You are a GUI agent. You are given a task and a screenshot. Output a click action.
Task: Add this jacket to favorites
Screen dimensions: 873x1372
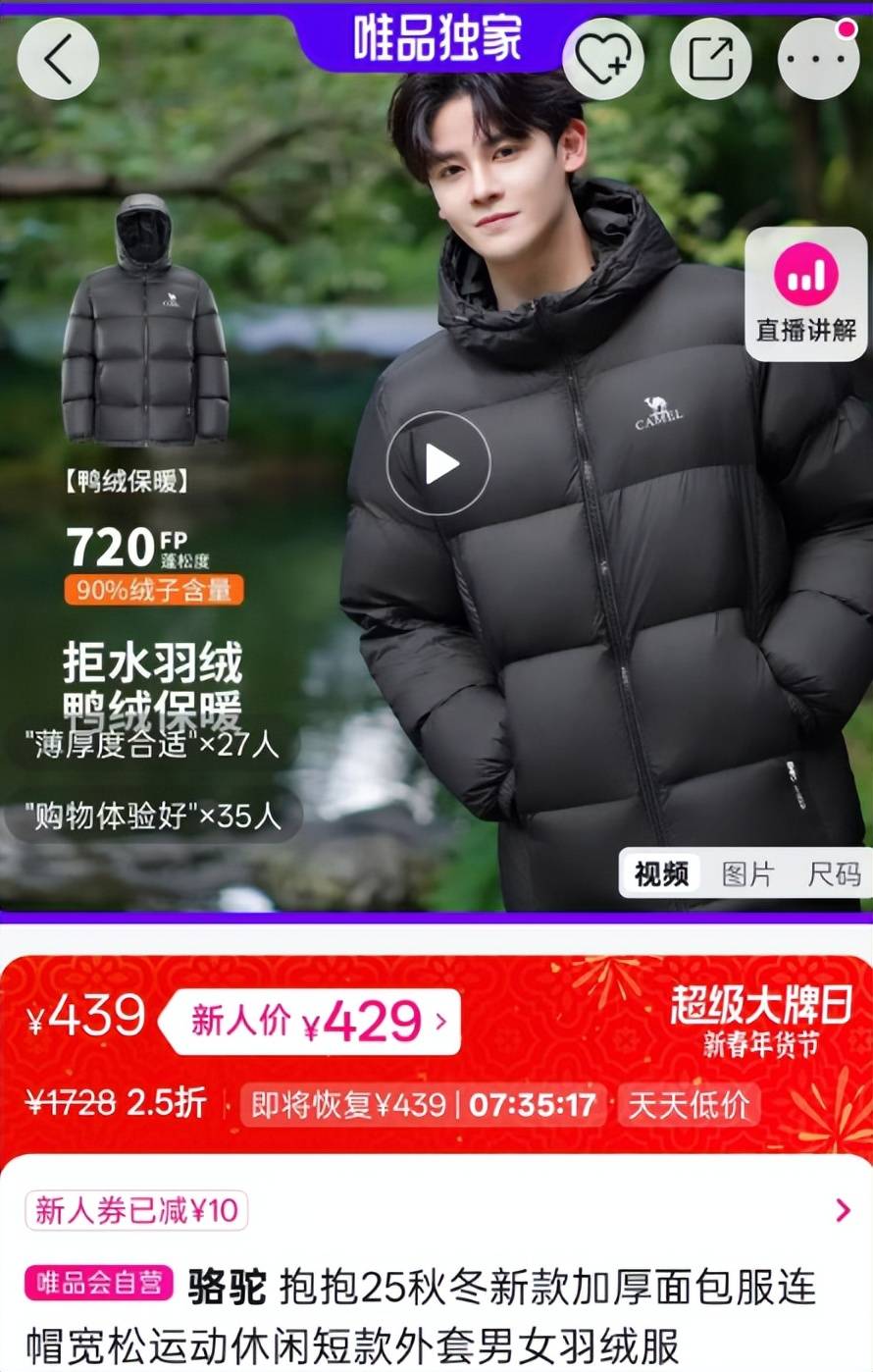[602, 59]
